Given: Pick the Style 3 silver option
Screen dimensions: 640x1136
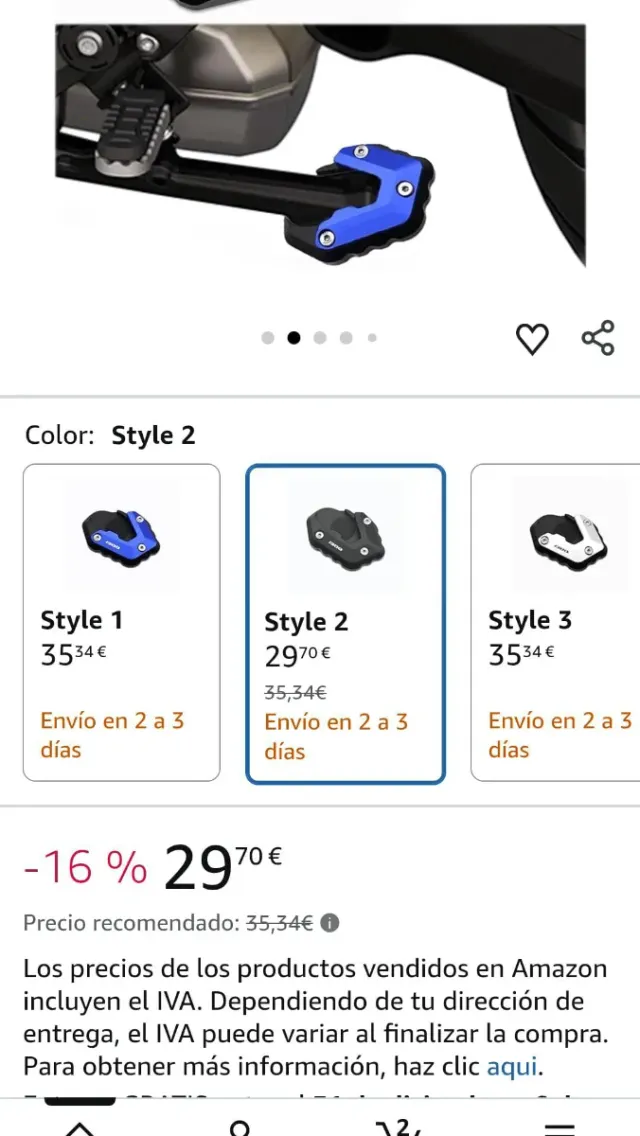Looking at the screenshot, I should (x=556, y=621).
